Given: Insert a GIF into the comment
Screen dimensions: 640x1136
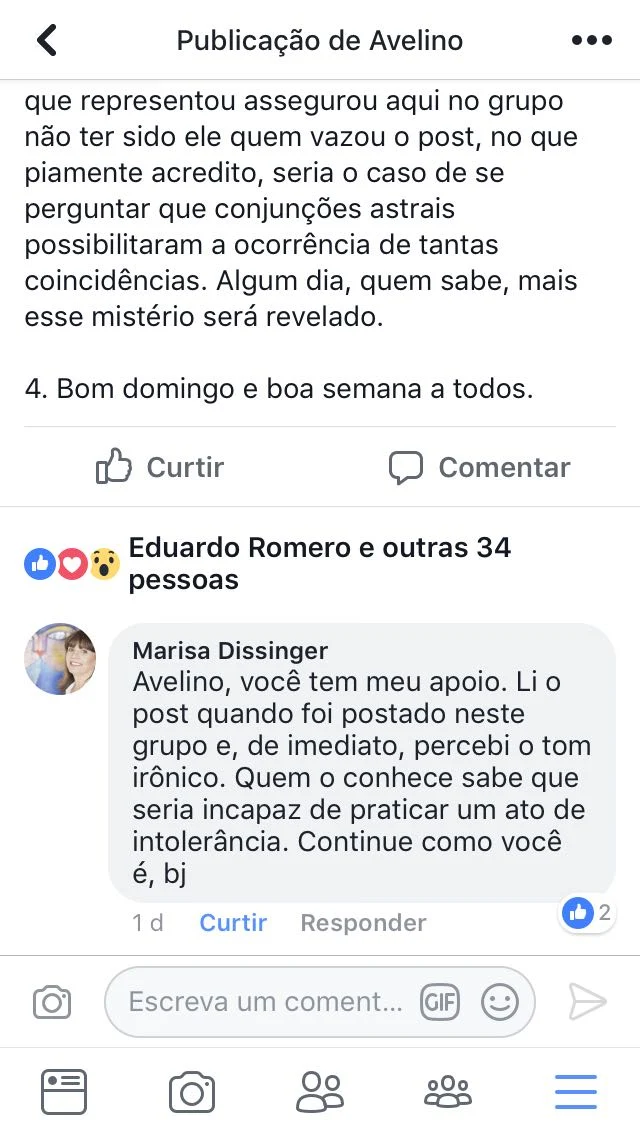Looking at the screenshot, I should pyautogui.click(x=440, y=1002).
